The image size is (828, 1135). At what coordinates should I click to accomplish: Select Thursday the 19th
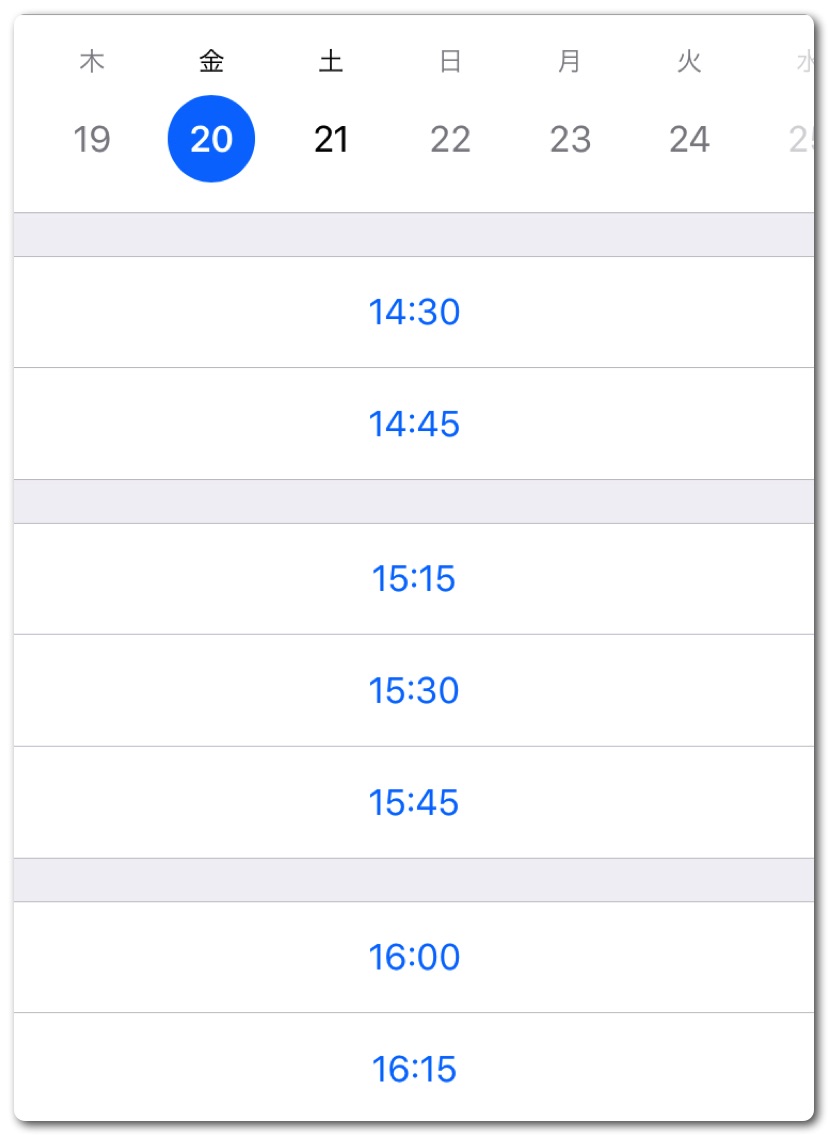pyautogui.click(x=92, y=139)
